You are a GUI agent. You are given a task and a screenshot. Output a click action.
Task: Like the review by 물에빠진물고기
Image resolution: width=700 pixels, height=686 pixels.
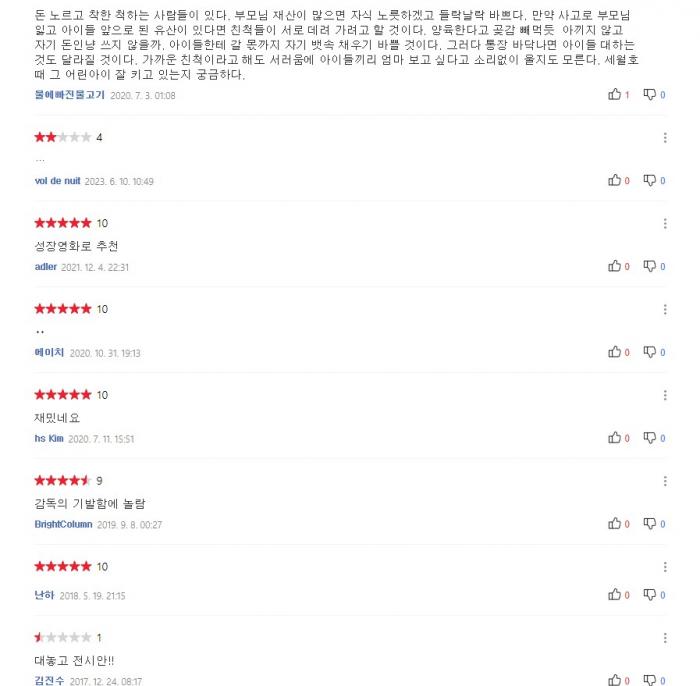coord(614,95)
